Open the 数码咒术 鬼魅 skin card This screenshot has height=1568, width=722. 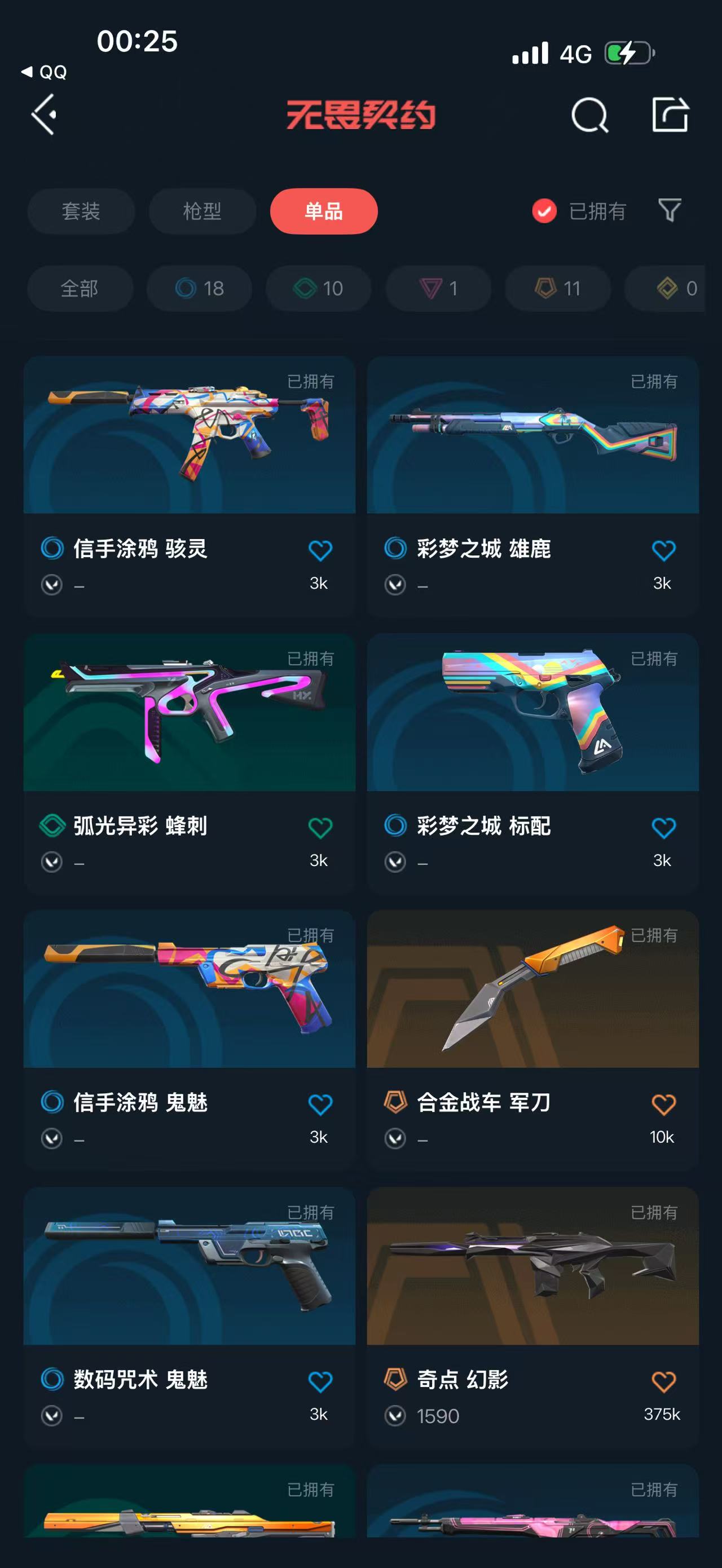[190, 1266]
